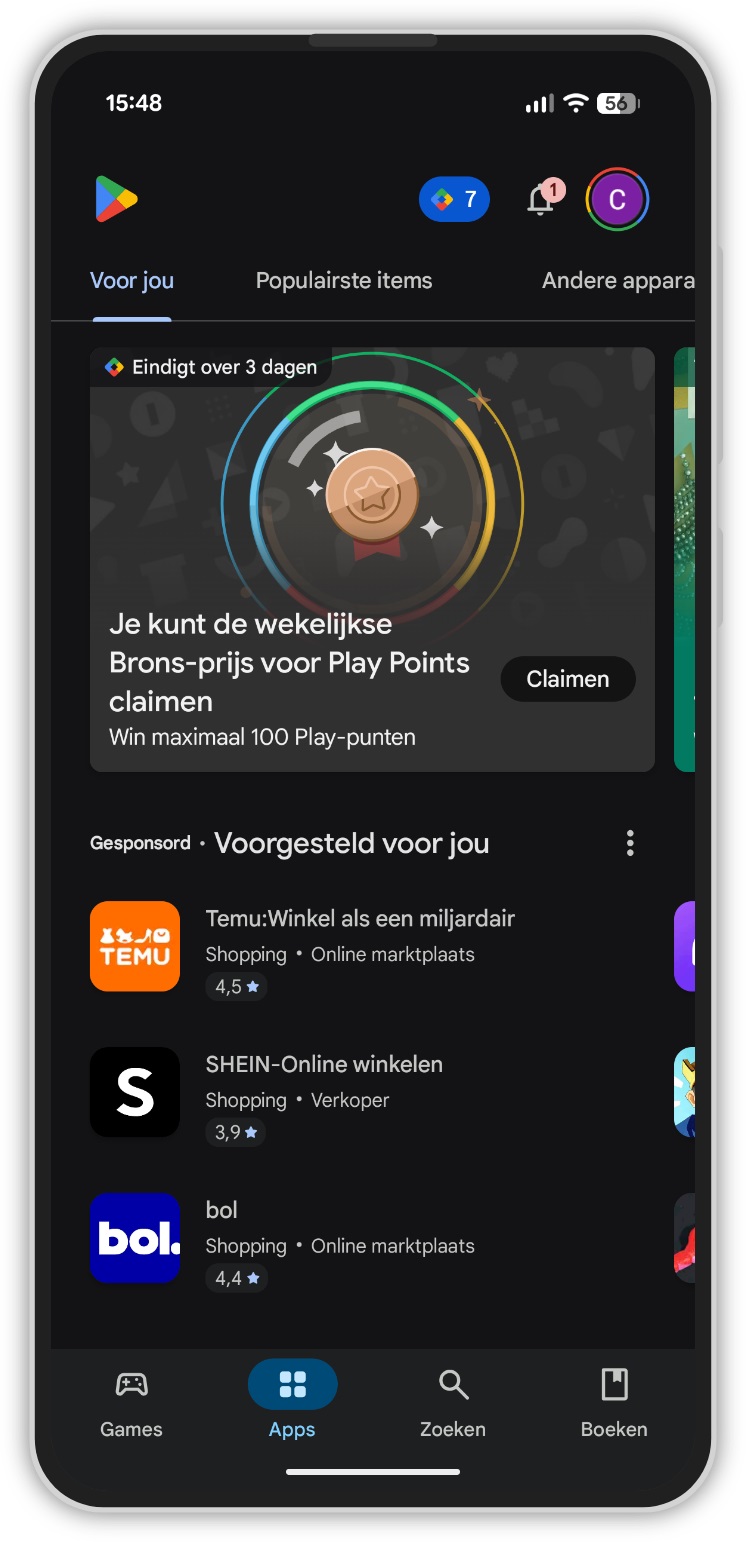Screen dimensions: 746x1542
Task: Select the Apps bottom tab
Action: (292, 1402)
